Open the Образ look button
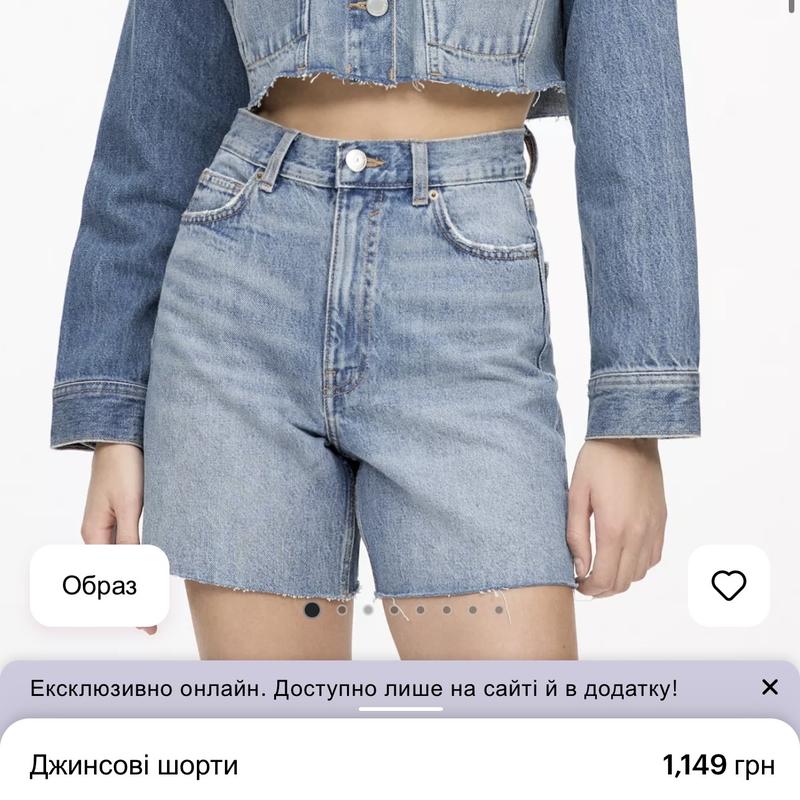Image resolution: width=800 pixels, height=800 pixels. (x=100, y=586)
